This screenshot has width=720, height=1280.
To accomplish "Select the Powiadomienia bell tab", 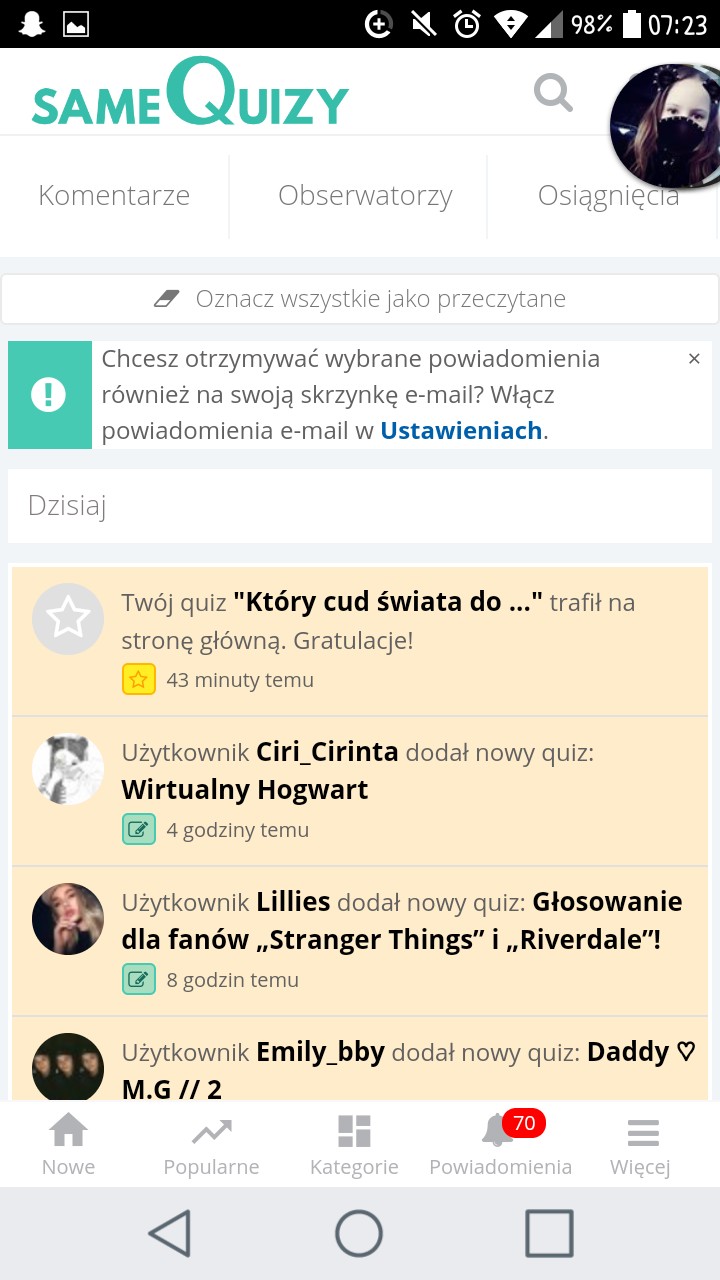I will (x=500, y=1145).
